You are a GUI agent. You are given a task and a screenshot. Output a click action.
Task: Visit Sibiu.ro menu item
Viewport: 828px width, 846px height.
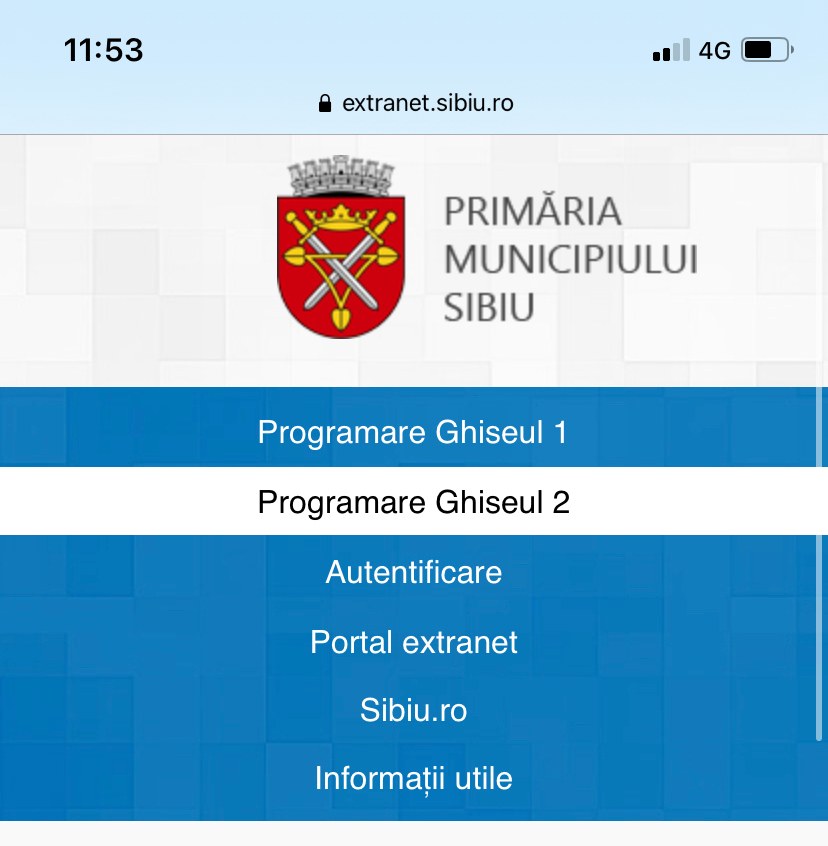(413, 710)
